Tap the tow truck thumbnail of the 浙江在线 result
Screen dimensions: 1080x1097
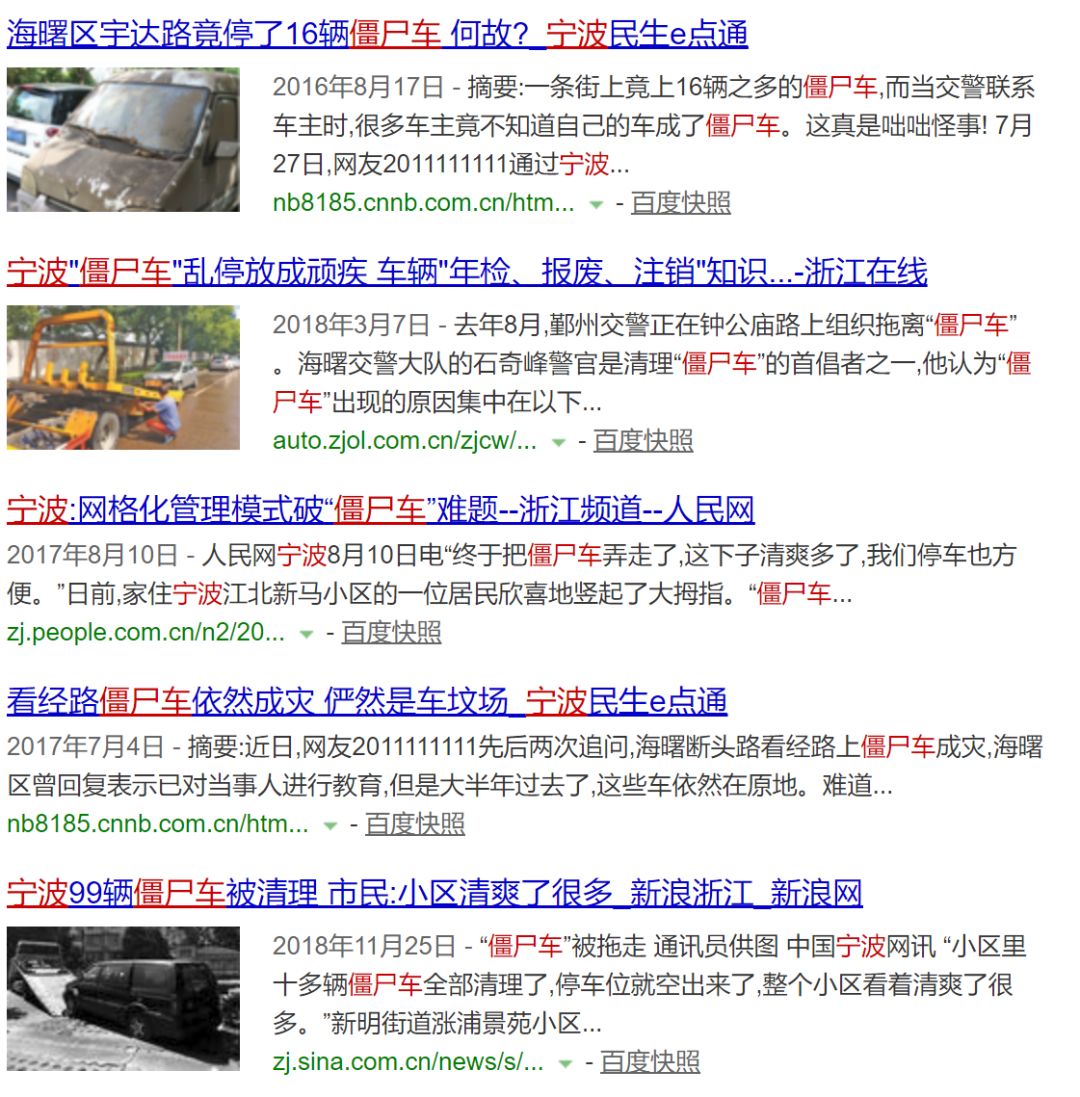tap(123, 378)
